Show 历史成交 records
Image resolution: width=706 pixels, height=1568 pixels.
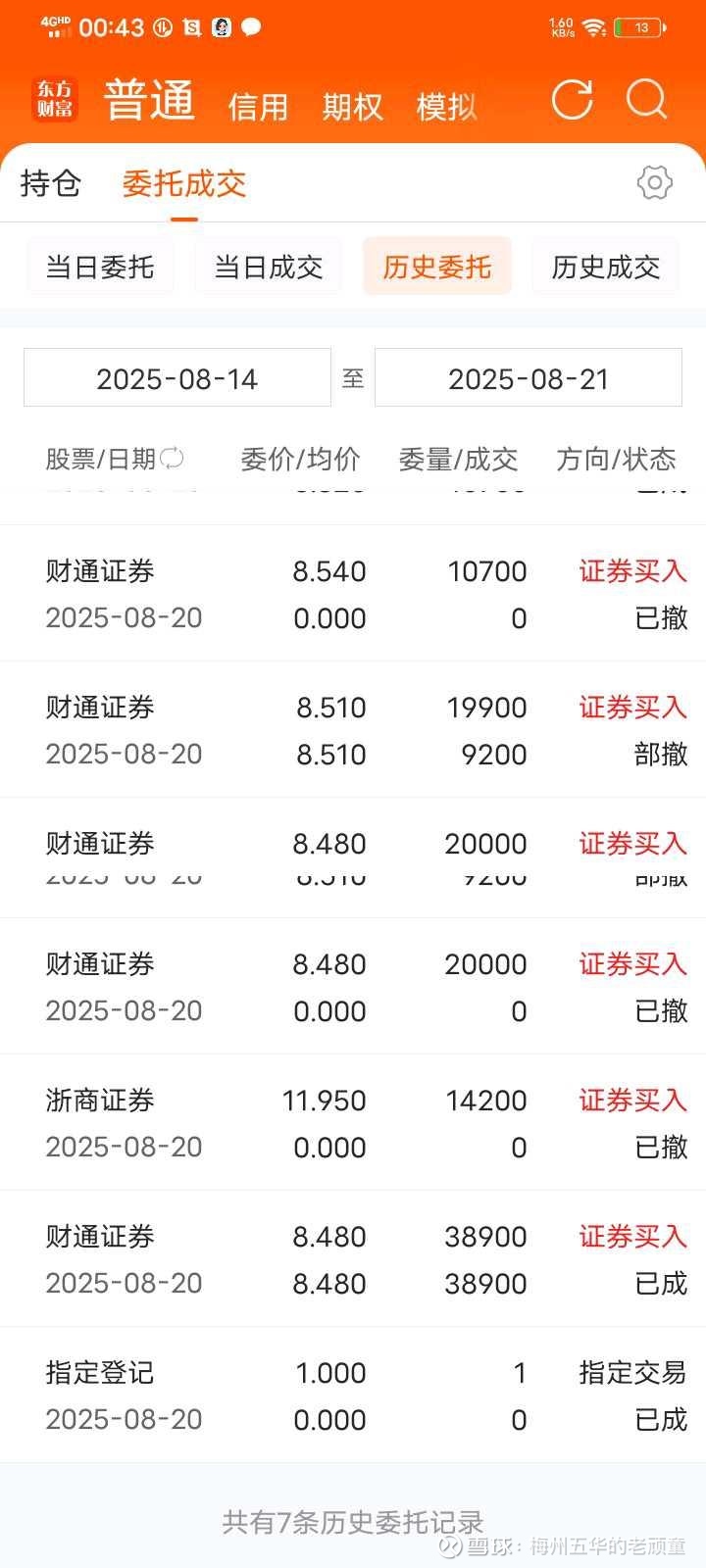pos(605,267)
